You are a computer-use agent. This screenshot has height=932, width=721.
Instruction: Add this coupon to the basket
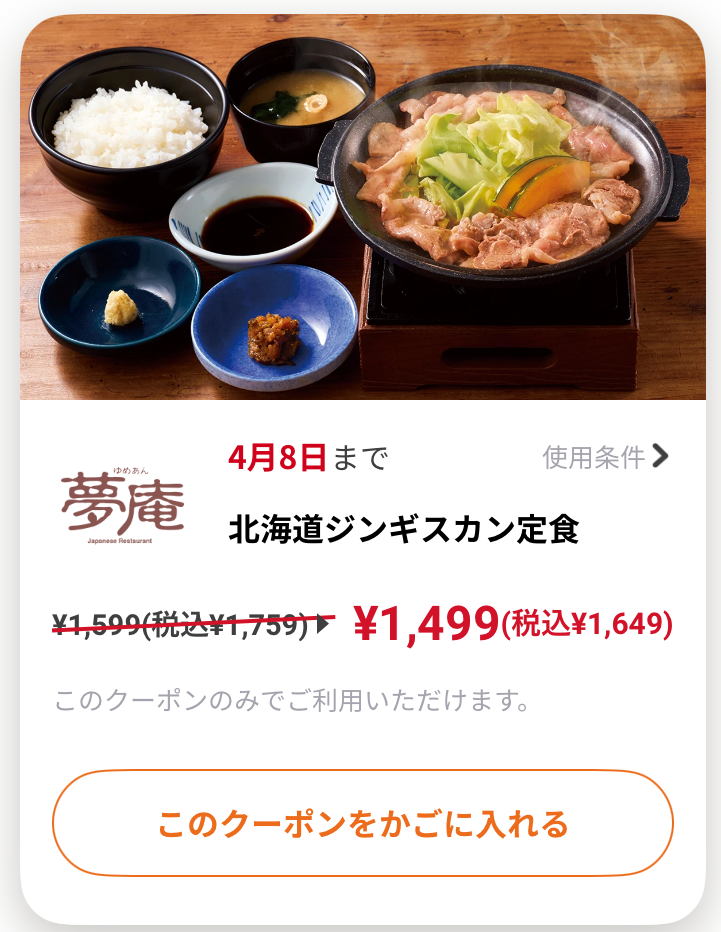coord(362,824)
